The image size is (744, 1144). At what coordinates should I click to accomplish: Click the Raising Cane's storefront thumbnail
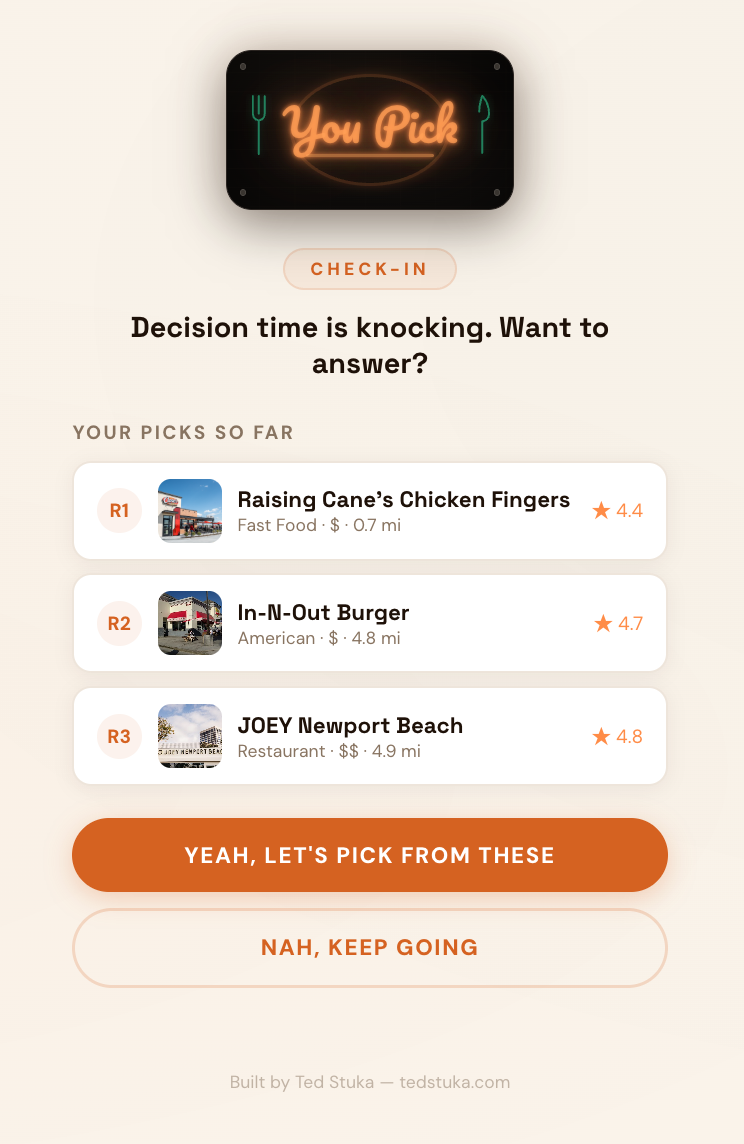coord(190,510)
